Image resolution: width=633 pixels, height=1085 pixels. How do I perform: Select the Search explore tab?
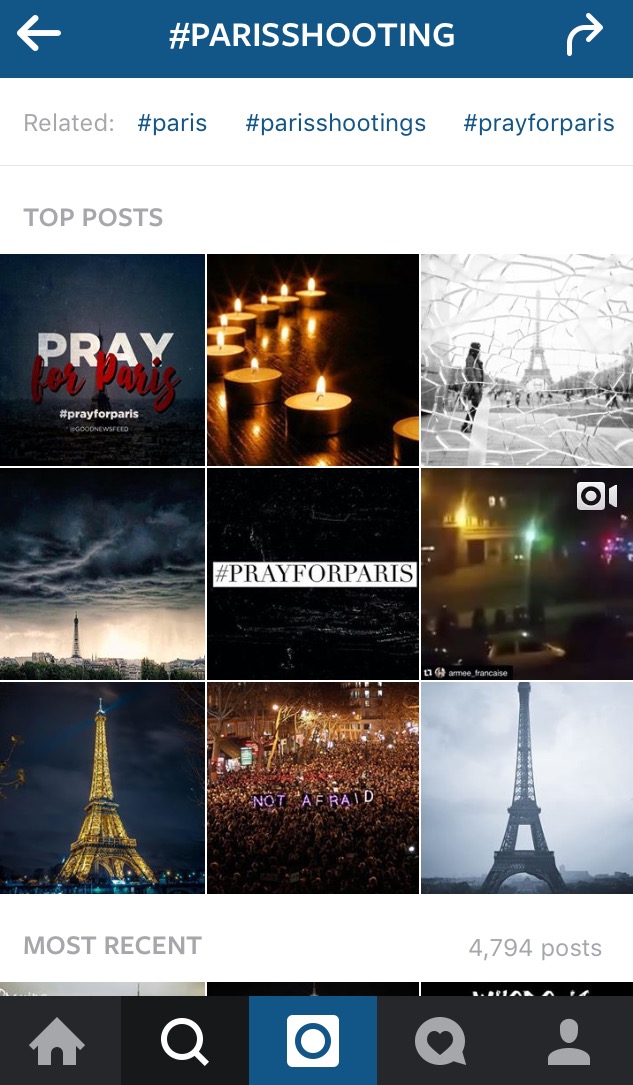185,1041
